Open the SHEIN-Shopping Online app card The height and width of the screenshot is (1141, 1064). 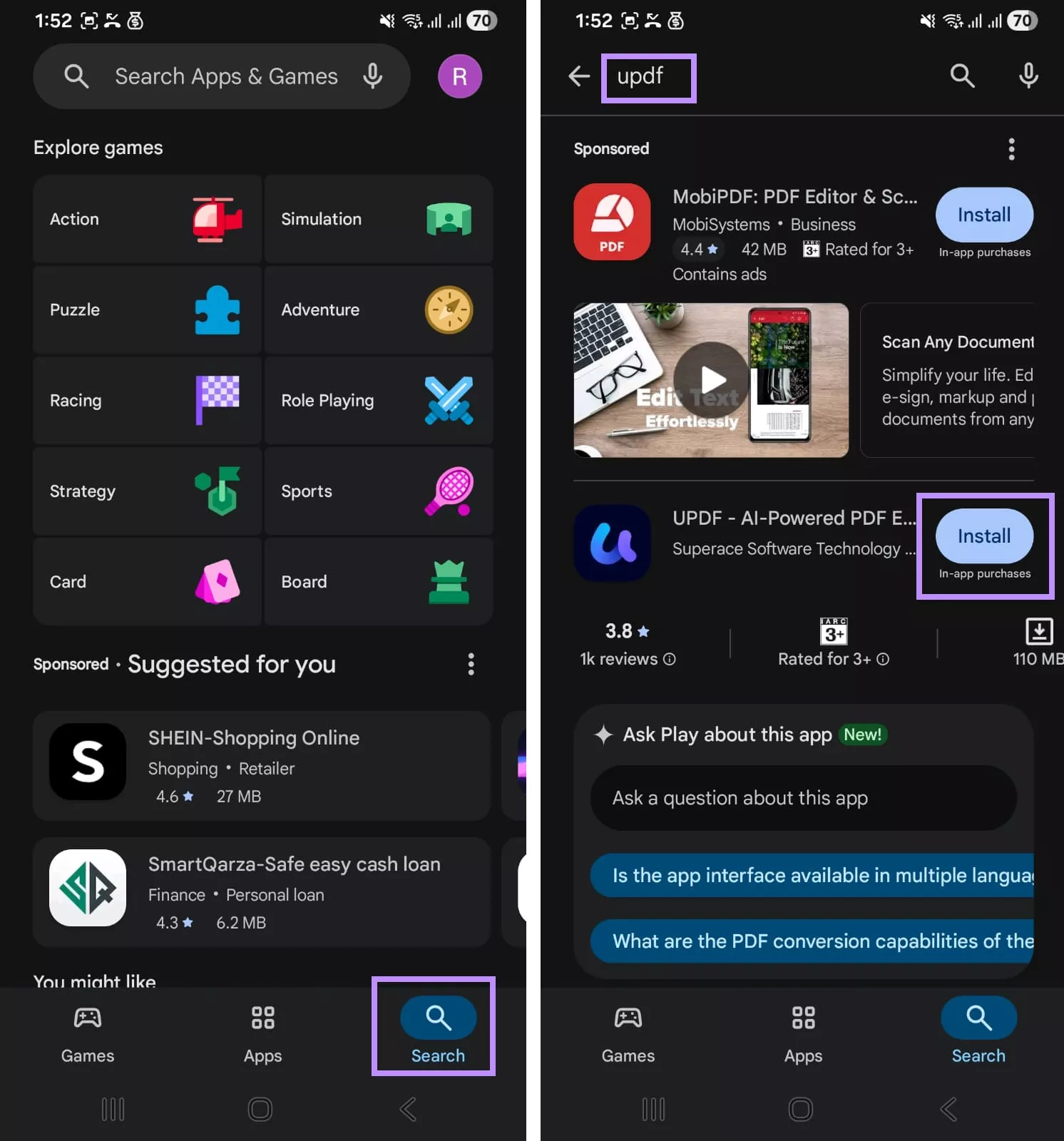261,765
